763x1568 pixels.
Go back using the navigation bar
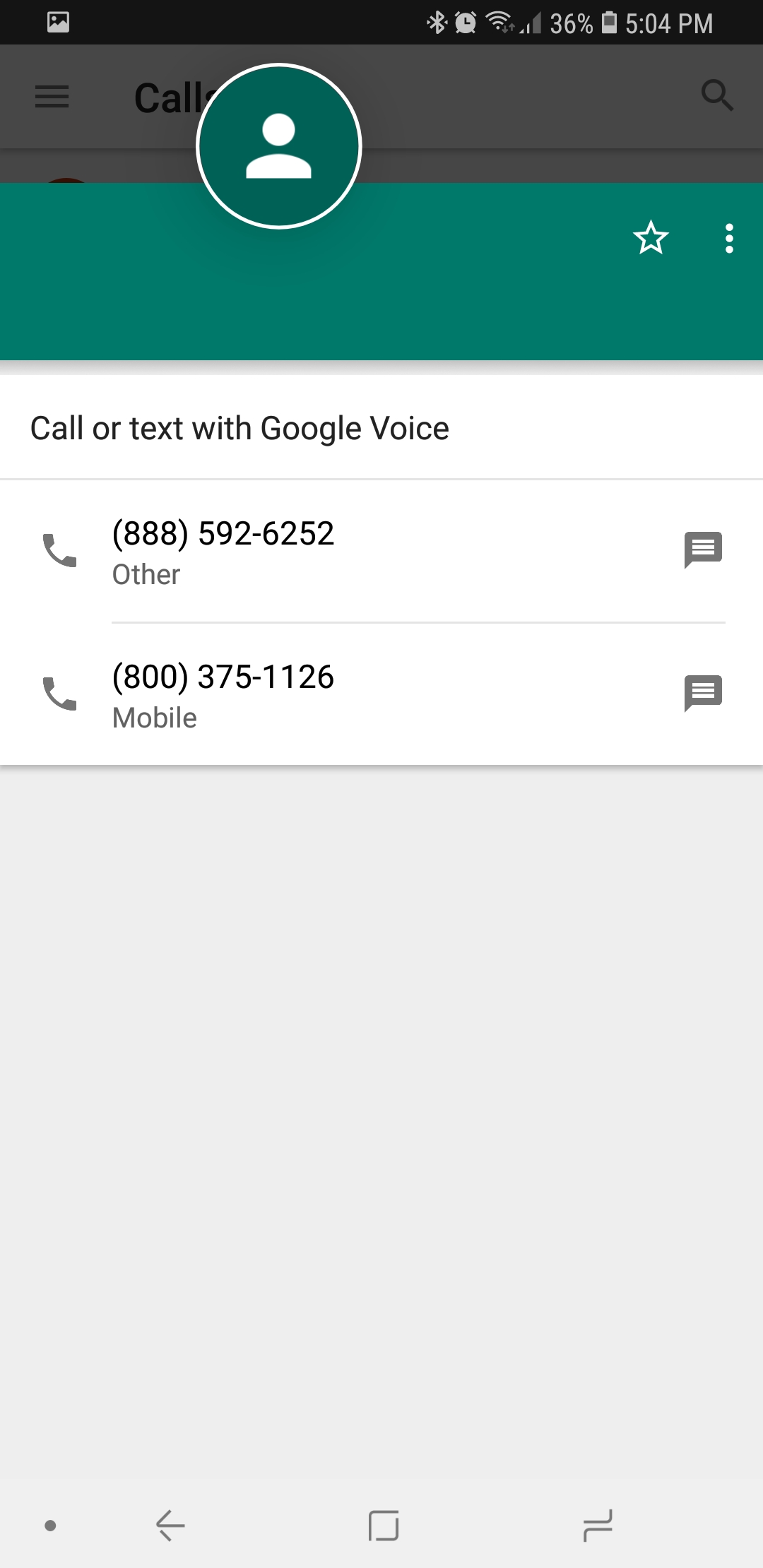pos(170,1525)
